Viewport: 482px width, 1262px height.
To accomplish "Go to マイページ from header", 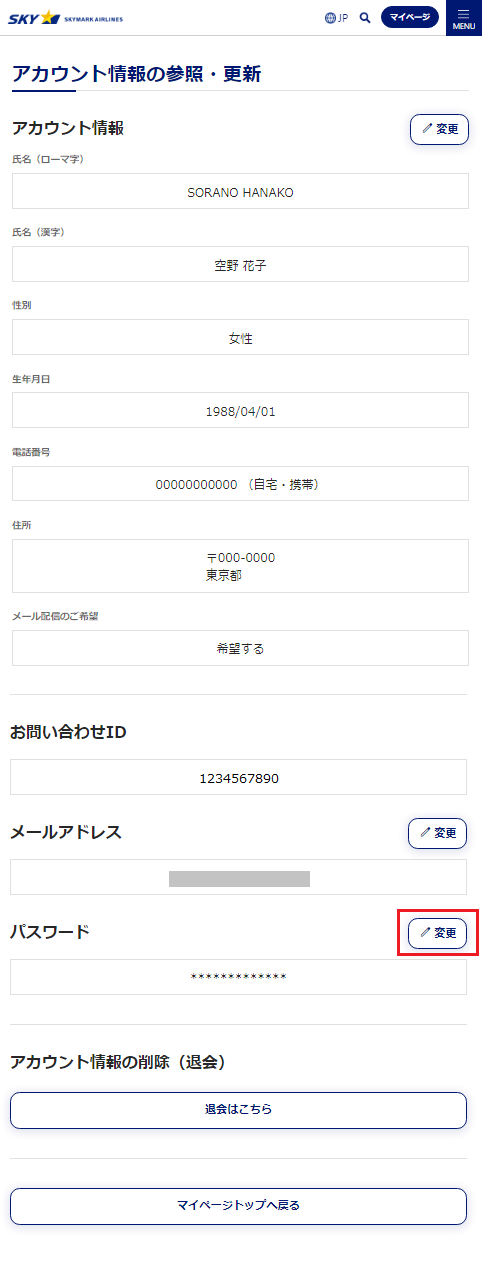I will [x=410, y=17].
